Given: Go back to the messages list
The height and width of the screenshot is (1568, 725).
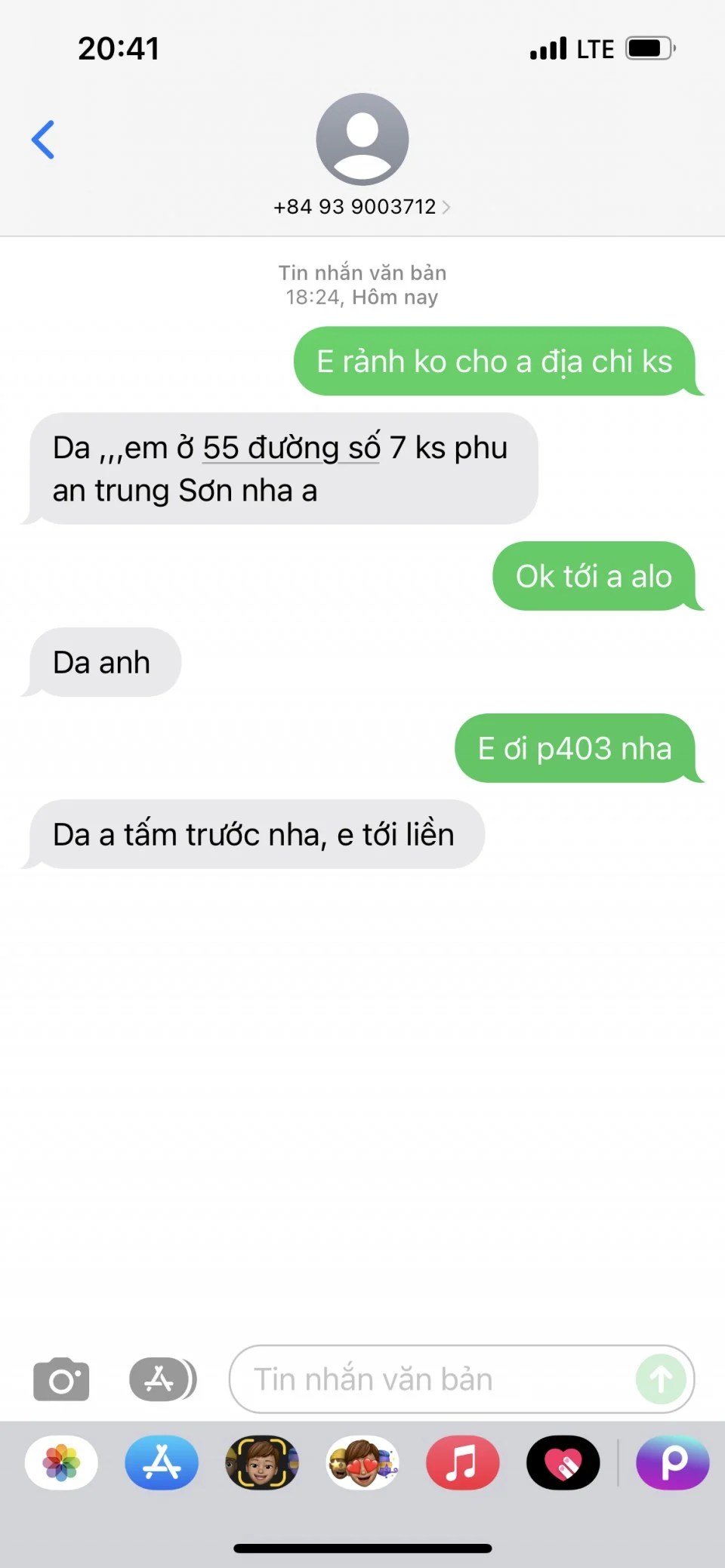Looking at the screenshot, I should [43, 140].
